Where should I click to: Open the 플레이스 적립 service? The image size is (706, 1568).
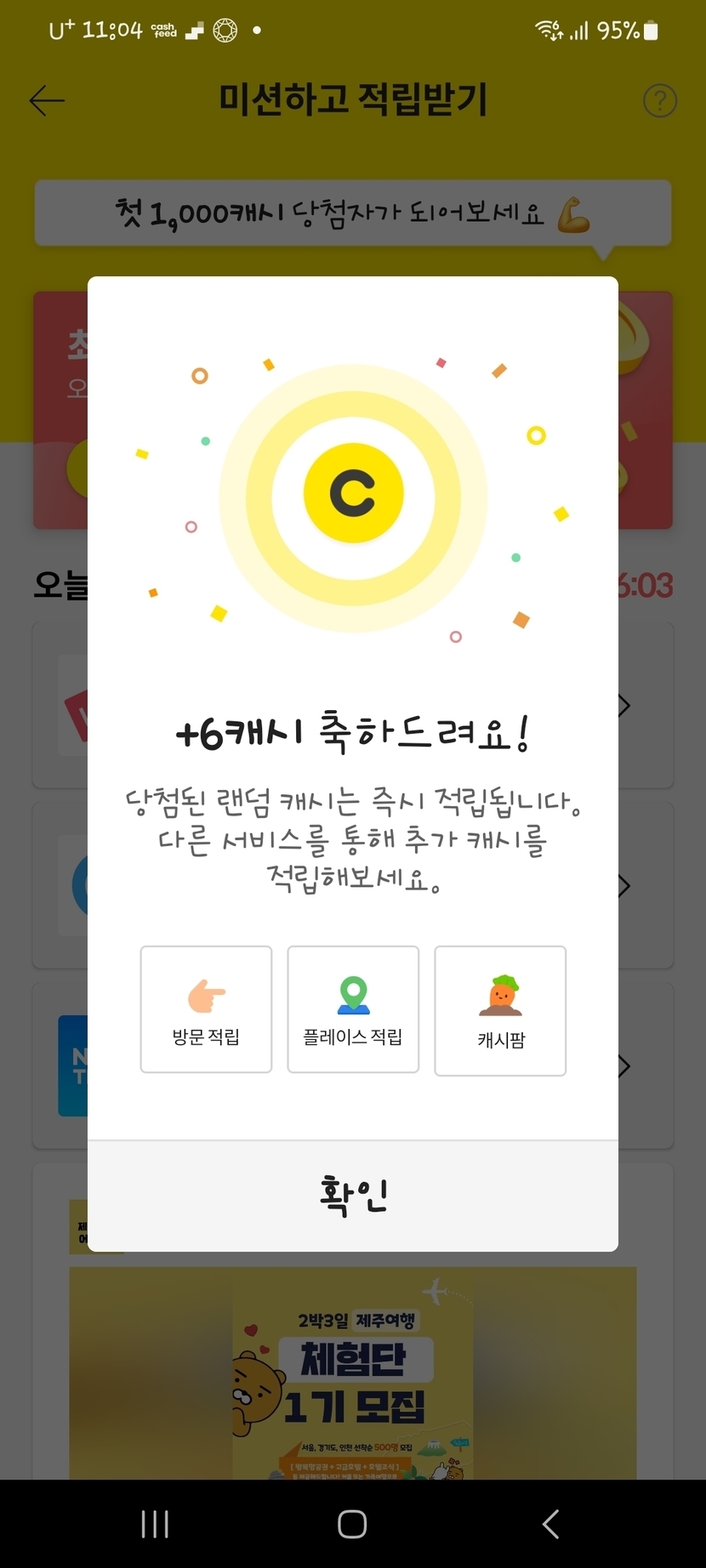(353, 1009)
